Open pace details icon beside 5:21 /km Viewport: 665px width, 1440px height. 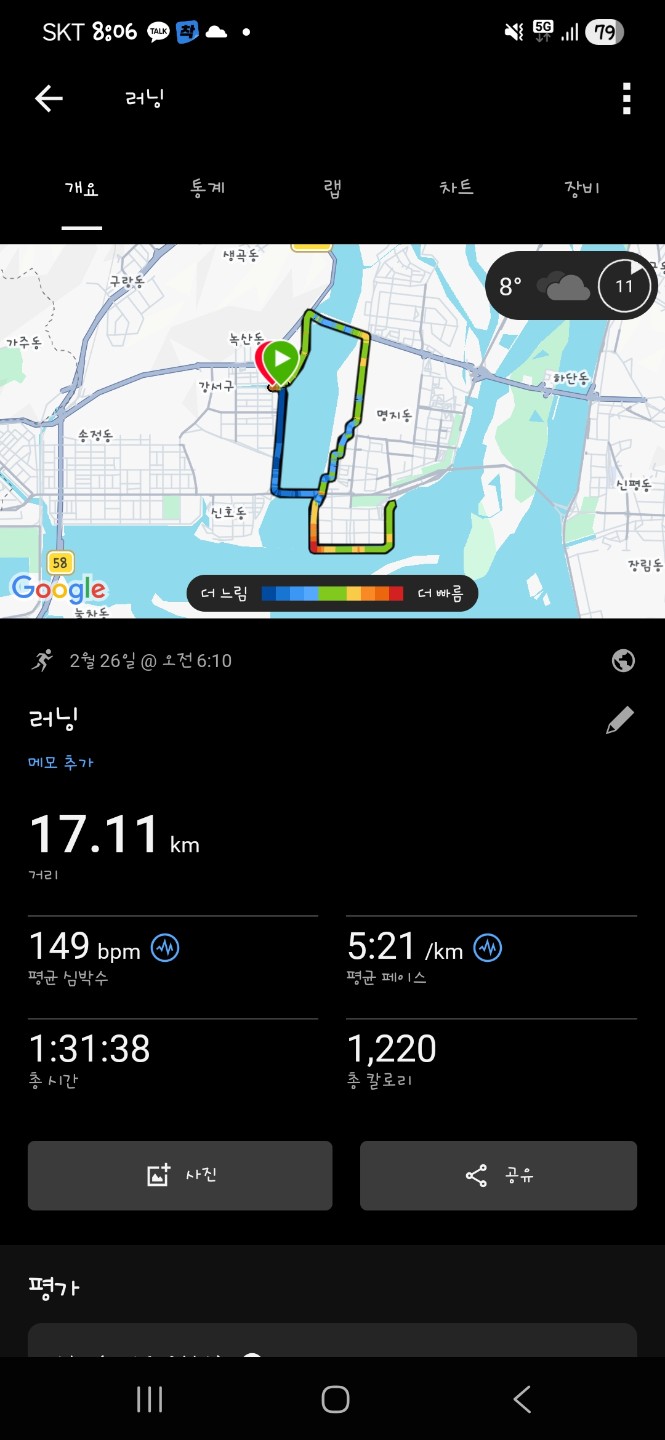tap(488, 947)
